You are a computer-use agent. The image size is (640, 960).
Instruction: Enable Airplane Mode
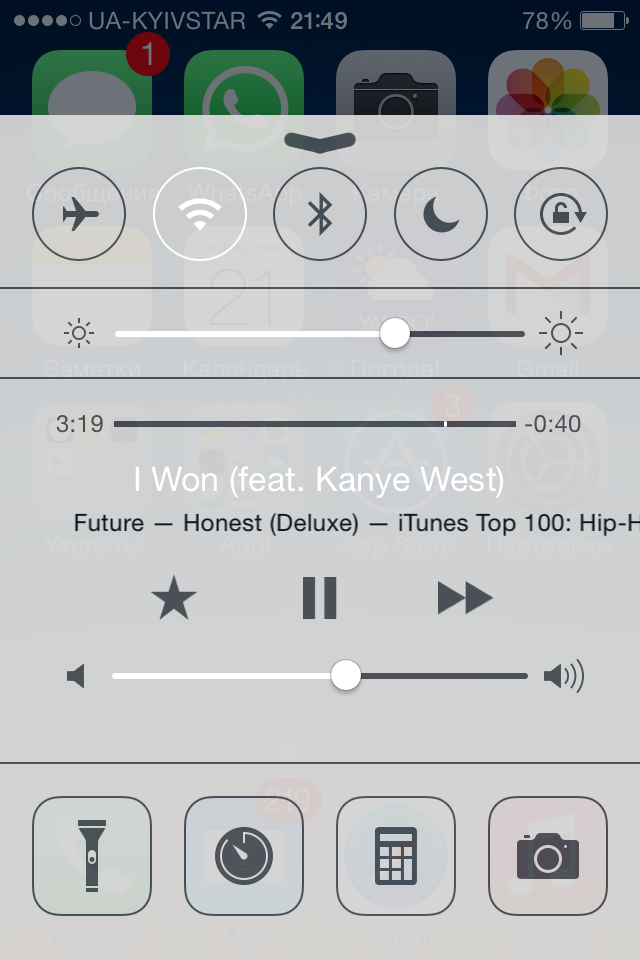[80, 214]
